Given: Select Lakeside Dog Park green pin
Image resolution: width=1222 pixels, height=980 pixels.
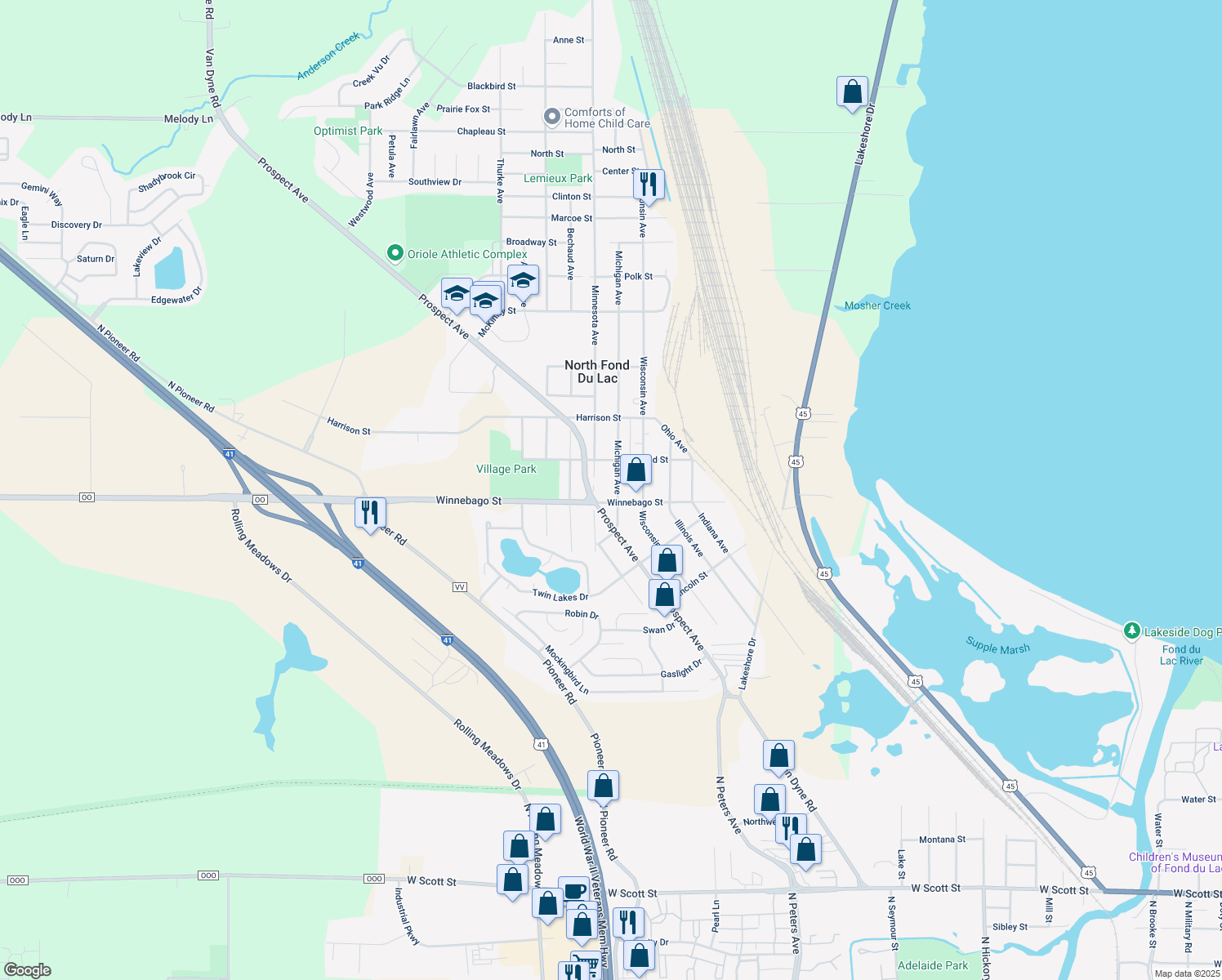Looking at the screenshot, I should click(x=1131, y=630).
